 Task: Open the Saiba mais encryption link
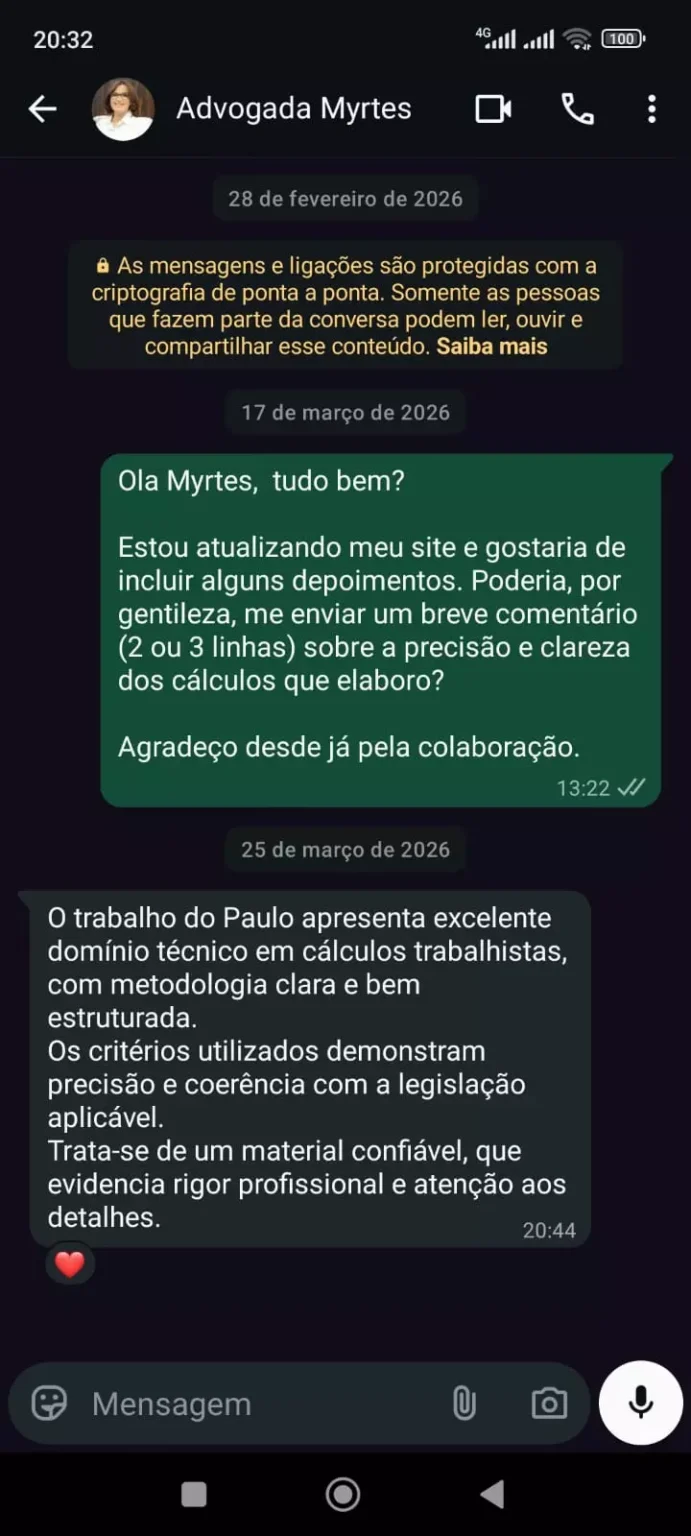[492, 347]
